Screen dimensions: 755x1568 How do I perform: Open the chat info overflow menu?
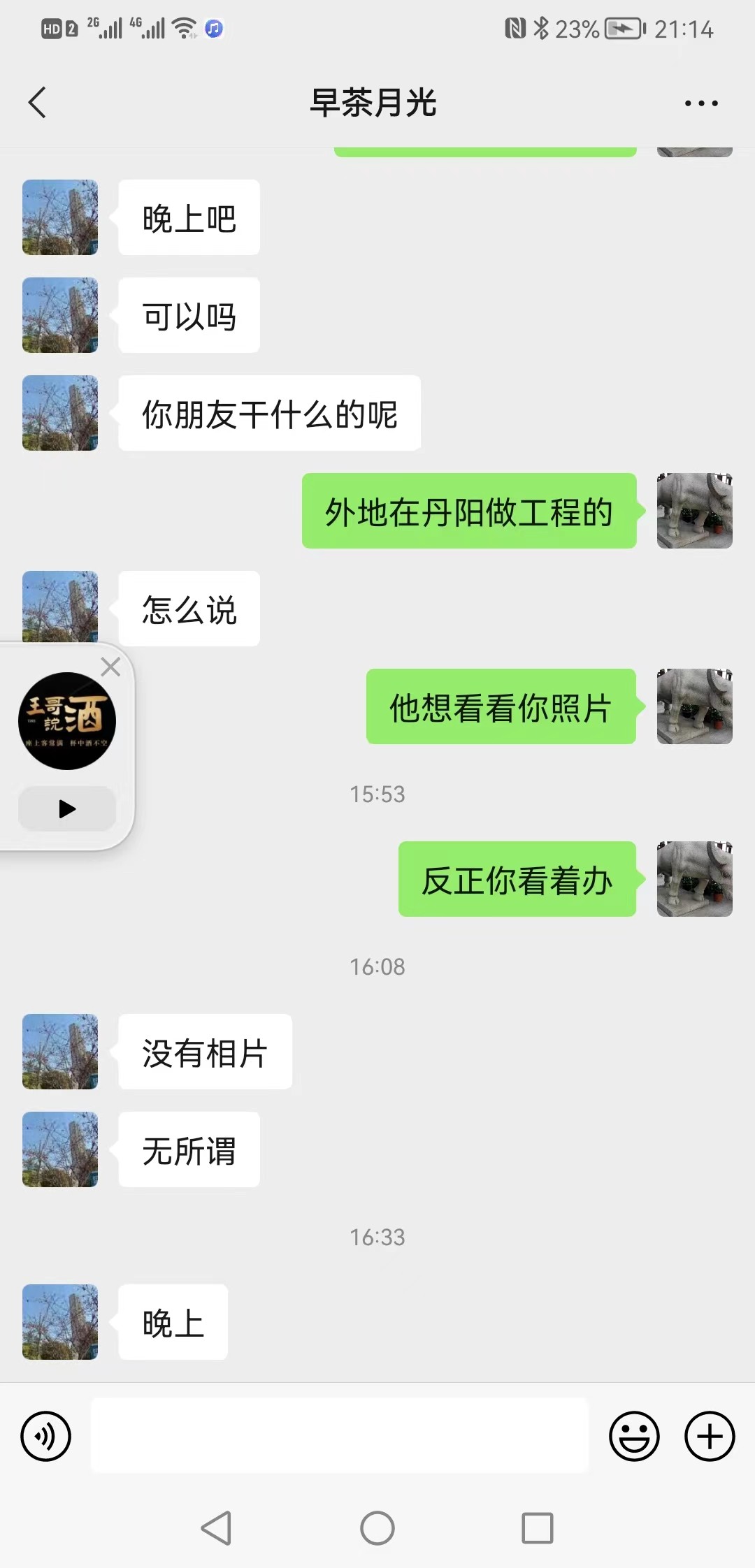(x=700, y=103)
